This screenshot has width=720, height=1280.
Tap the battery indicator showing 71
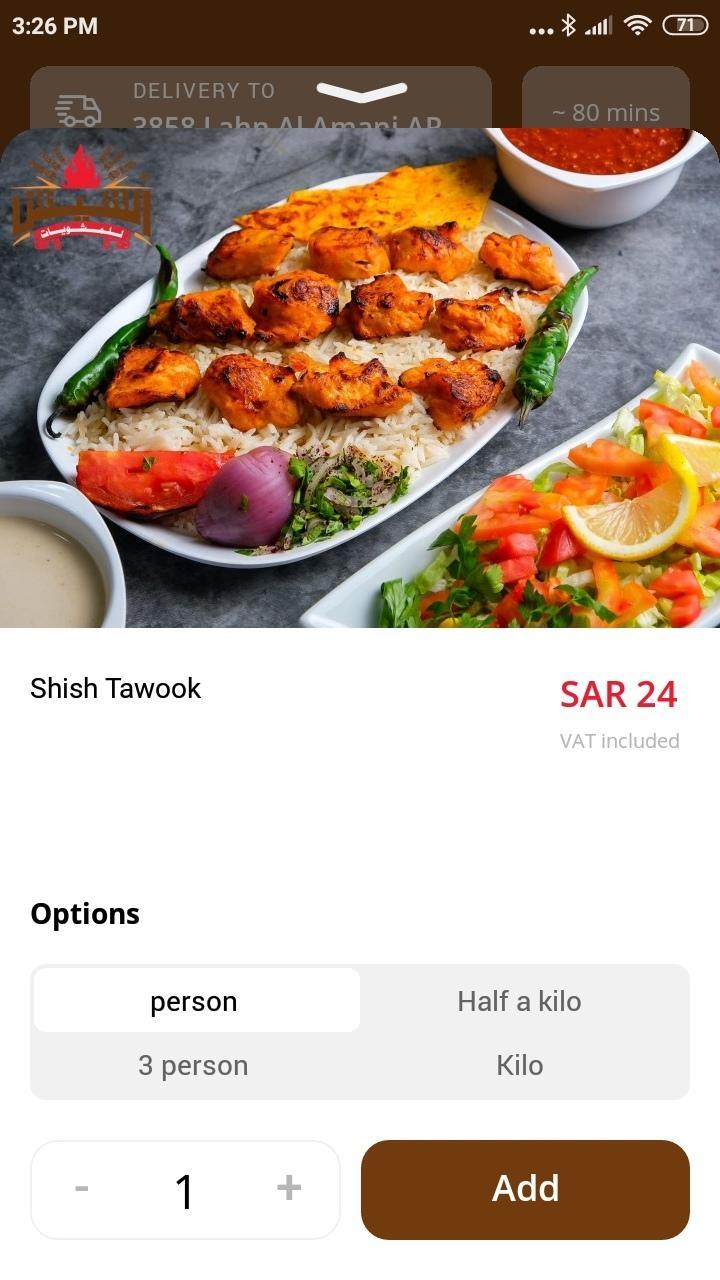686,25
